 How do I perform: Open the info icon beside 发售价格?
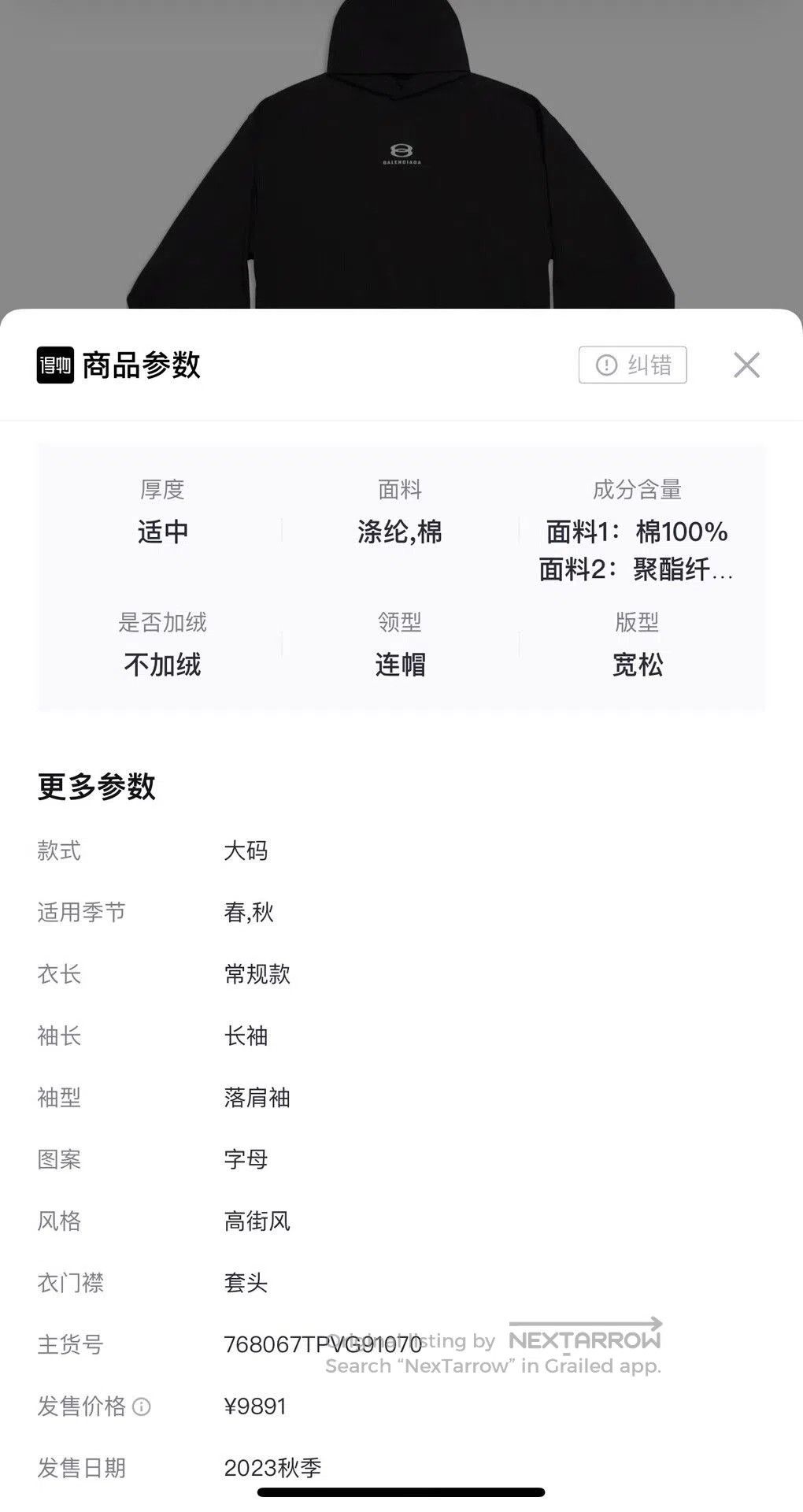click(142, 1406)
